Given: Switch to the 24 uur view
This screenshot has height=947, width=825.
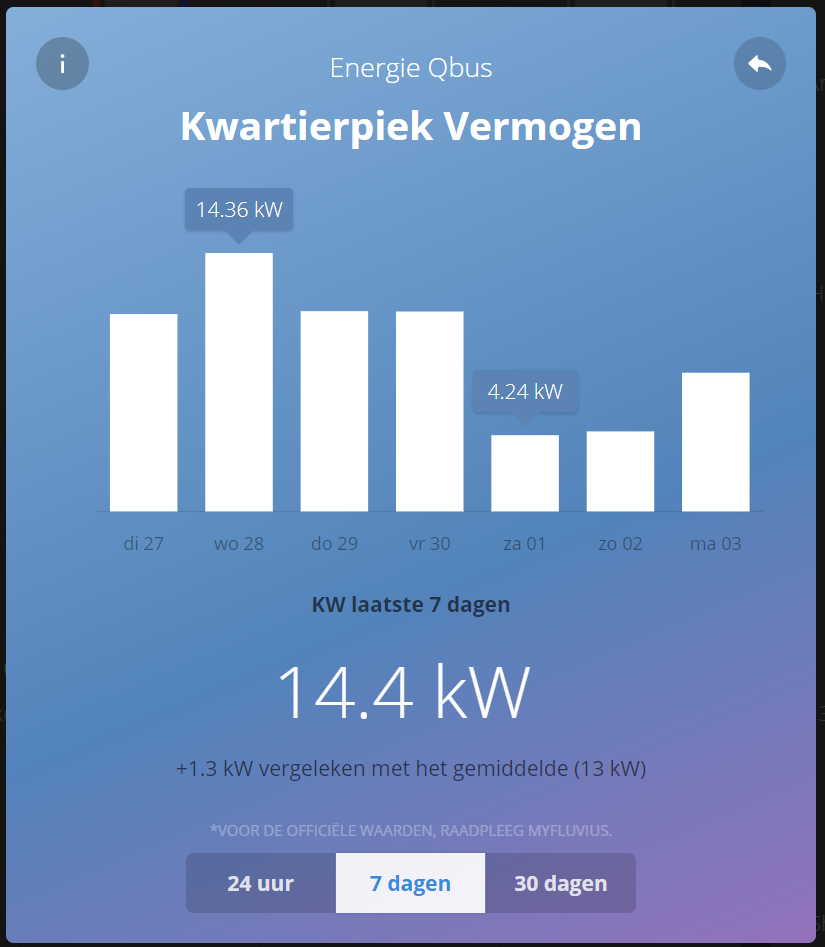Looking at the screenshot, I should (x=260, y=883).
